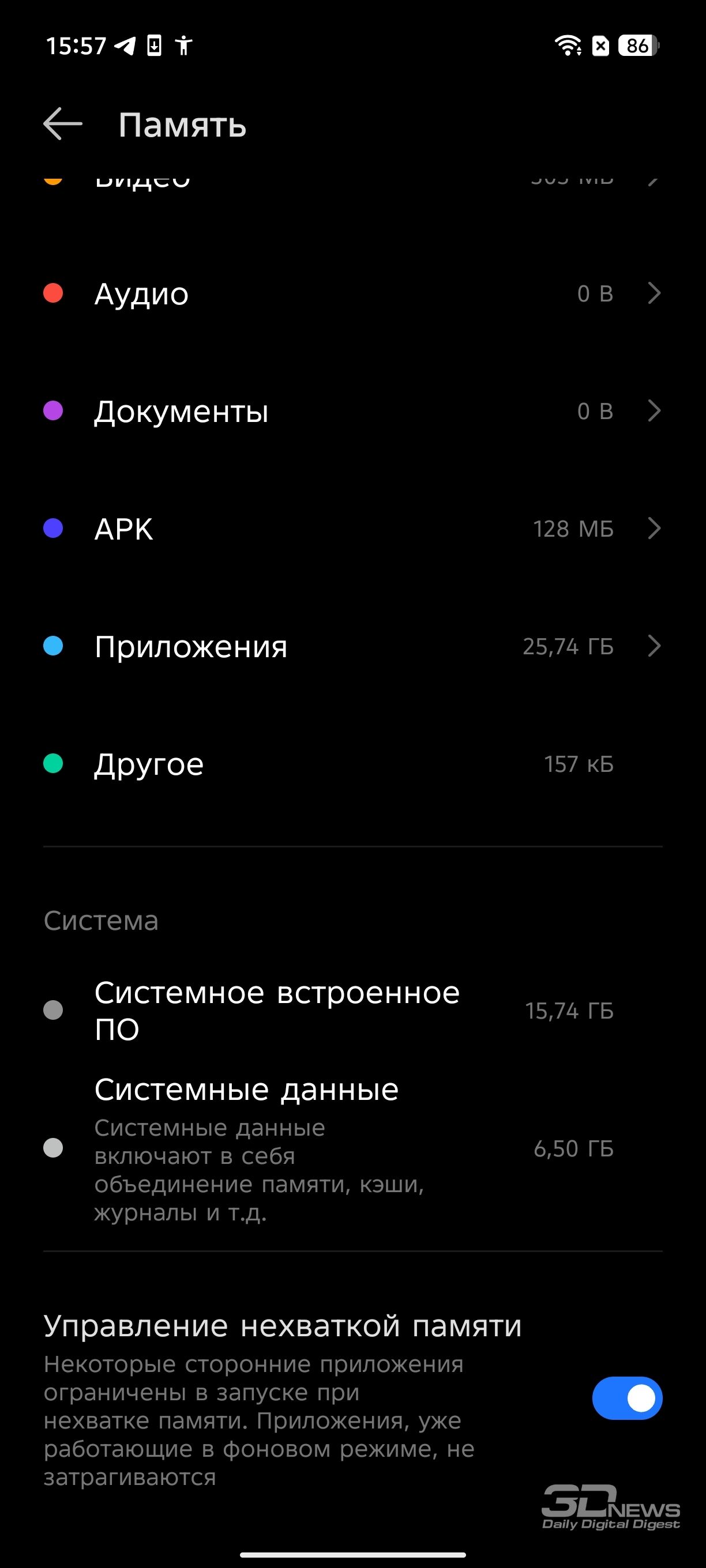Open the Приложения storage row
The image size is (706, 1568).
click(x=352, y=646)
